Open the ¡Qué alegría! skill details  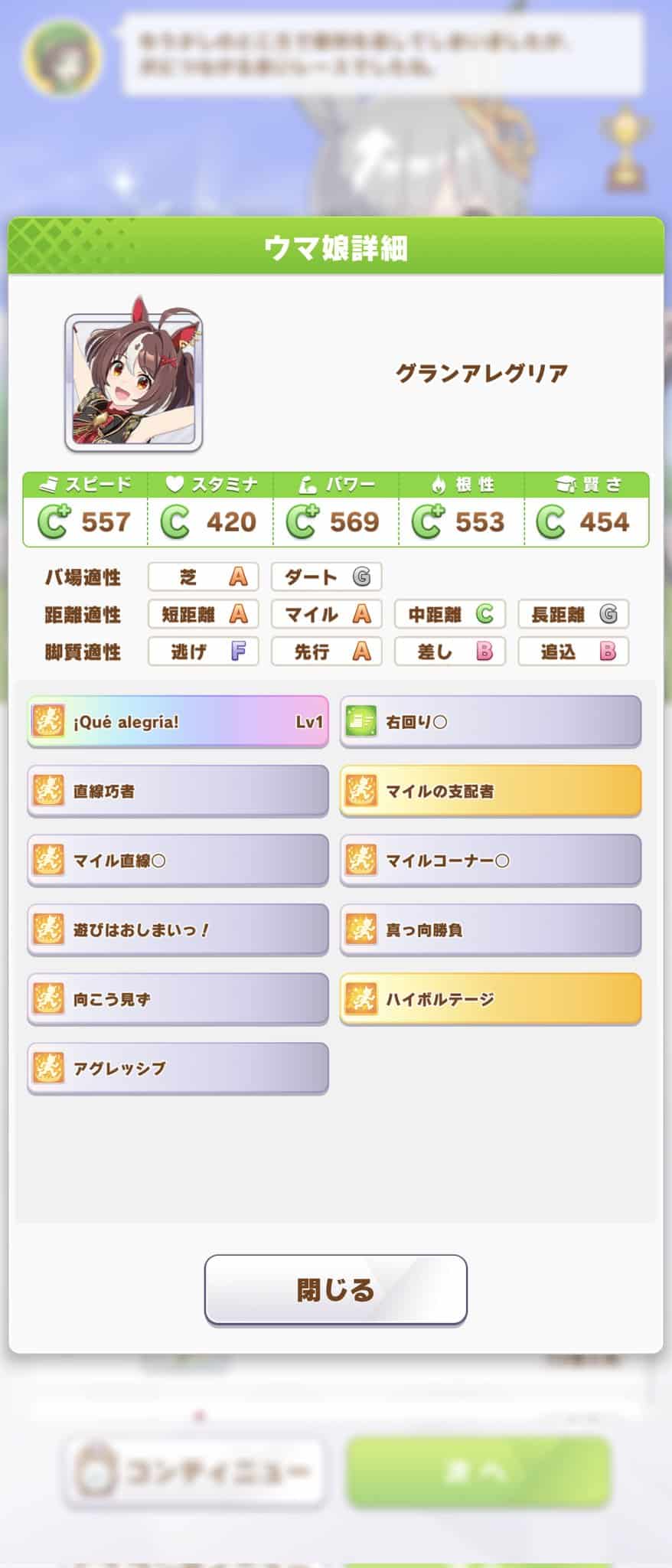tap(178, 721)
